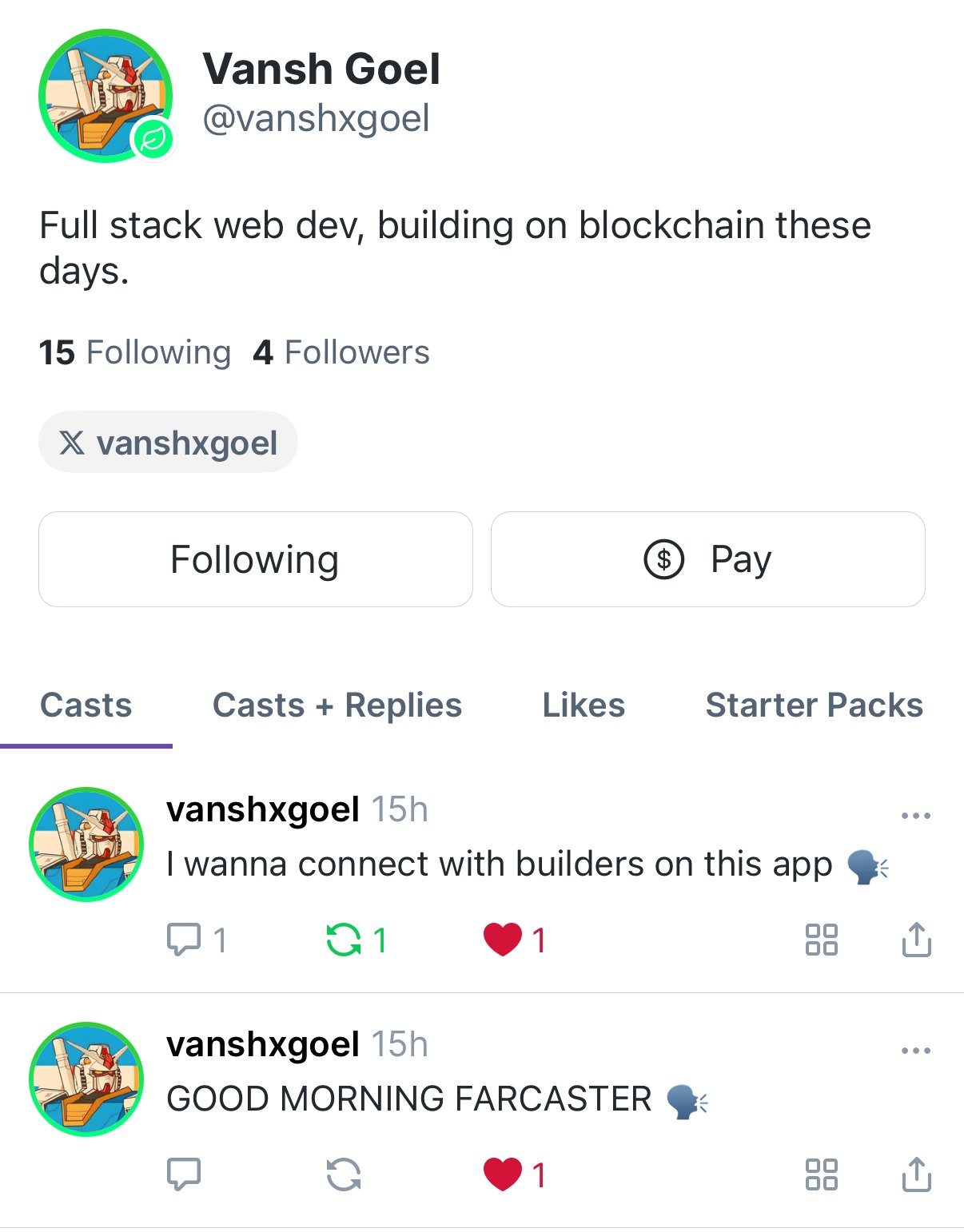Open the Likes tab
The image size is (964, 1232).
(x=583, y=705)
